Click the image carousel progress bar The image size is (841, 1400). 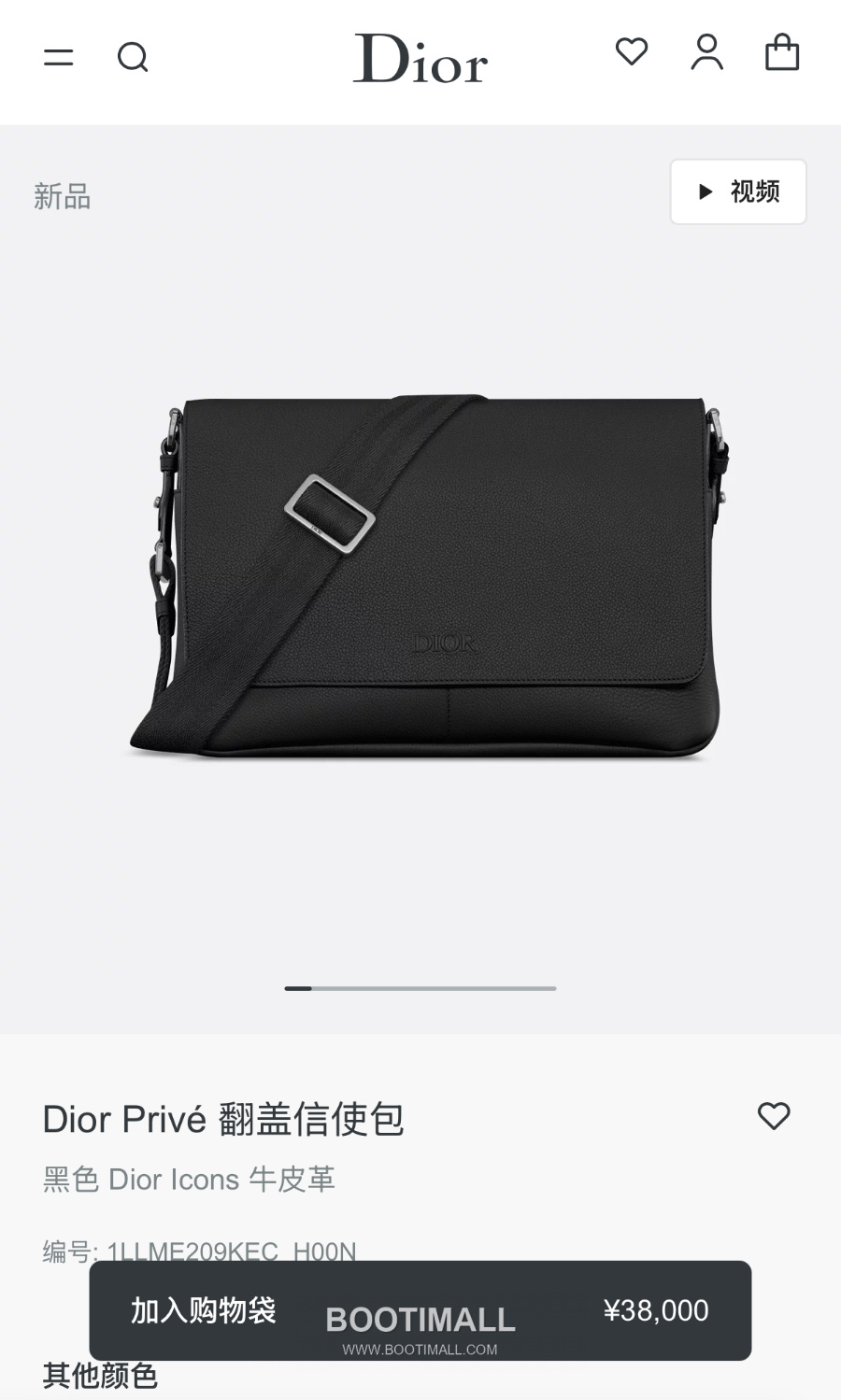tap(420, 988)
